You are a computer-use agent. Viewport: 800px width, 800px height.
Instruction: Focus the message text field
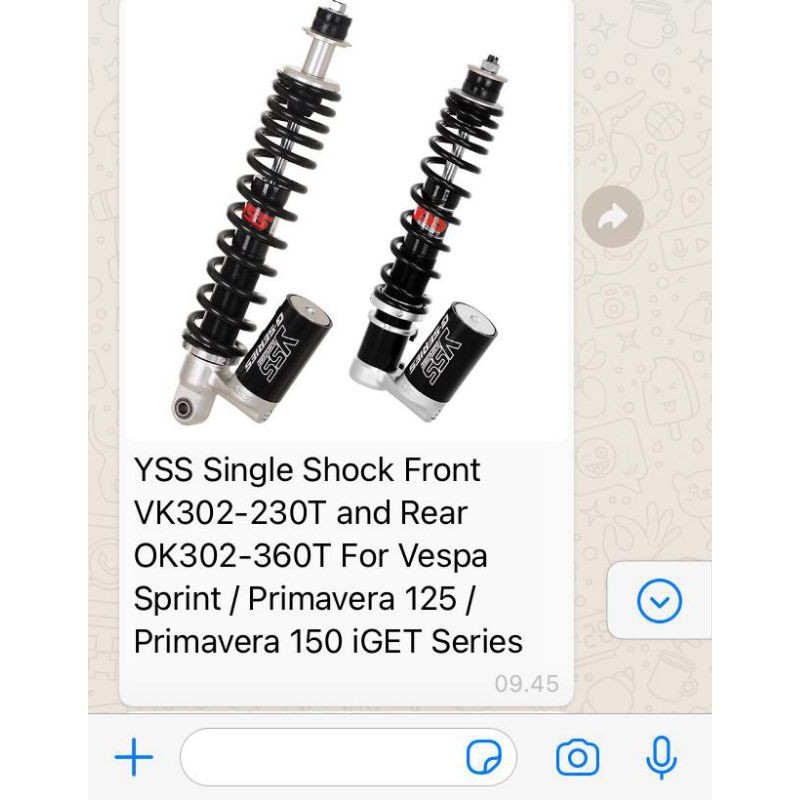coord(320,758)
